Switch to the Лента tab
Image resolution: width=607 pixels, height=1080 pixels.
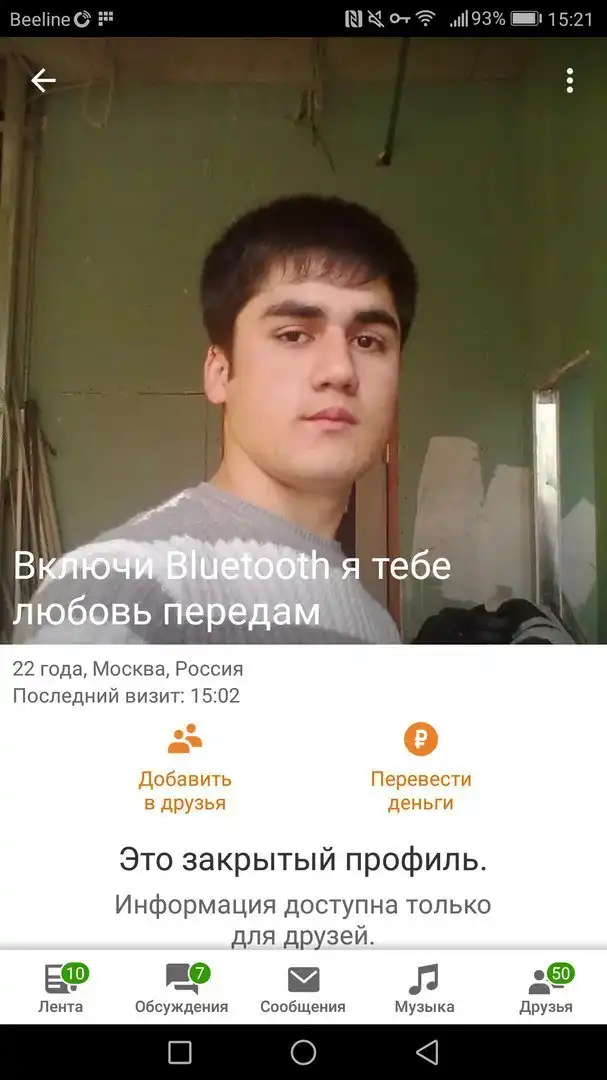tap(61, 988)
